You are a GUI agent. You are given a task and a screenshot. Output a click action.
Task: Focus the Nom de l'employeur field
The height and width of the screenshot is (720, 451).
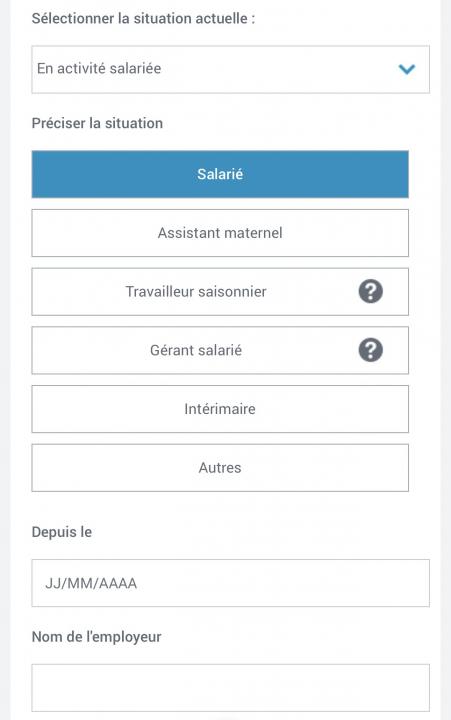click(231, 687)
